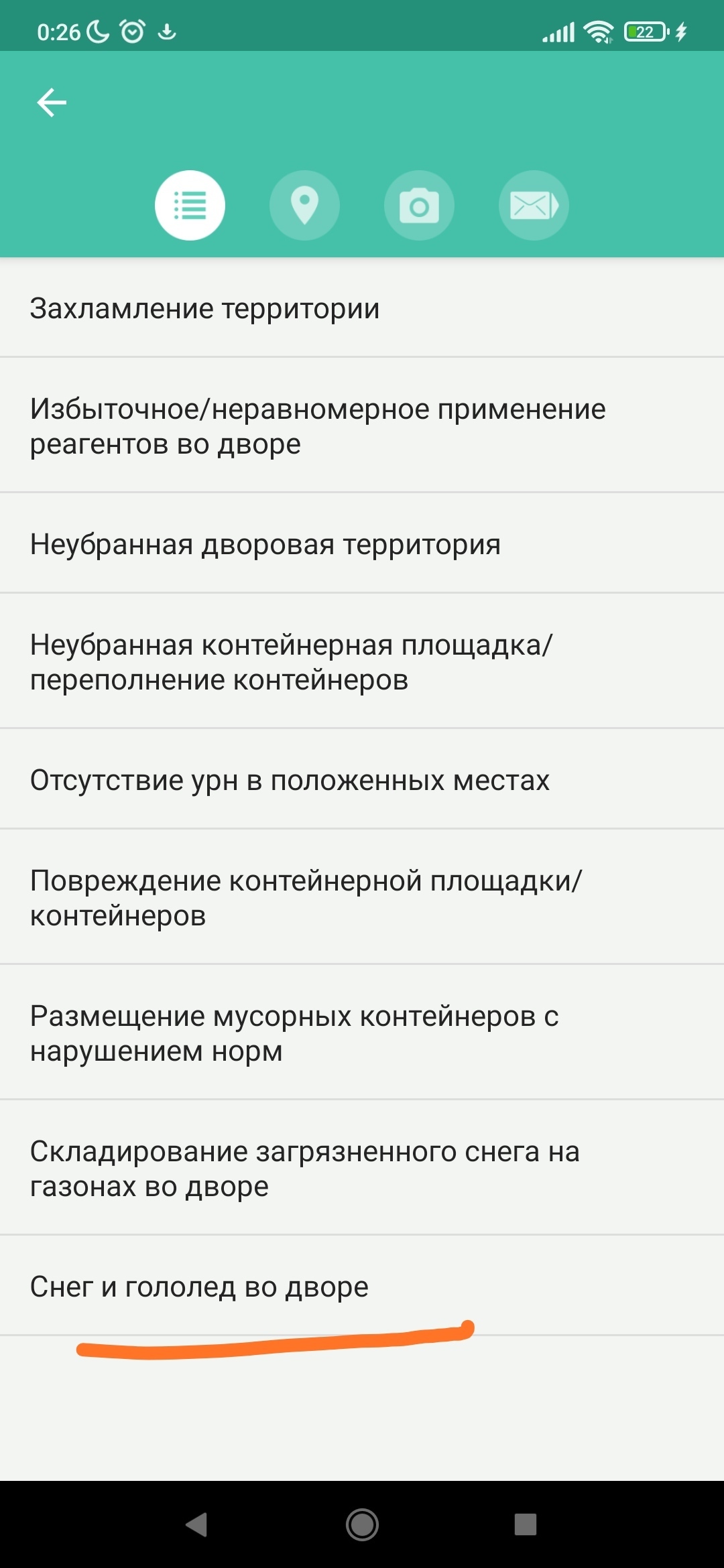The height and width of the screenshot is (1568, 724).
Task: Switch to the location pin step
Action: [304, 206]
